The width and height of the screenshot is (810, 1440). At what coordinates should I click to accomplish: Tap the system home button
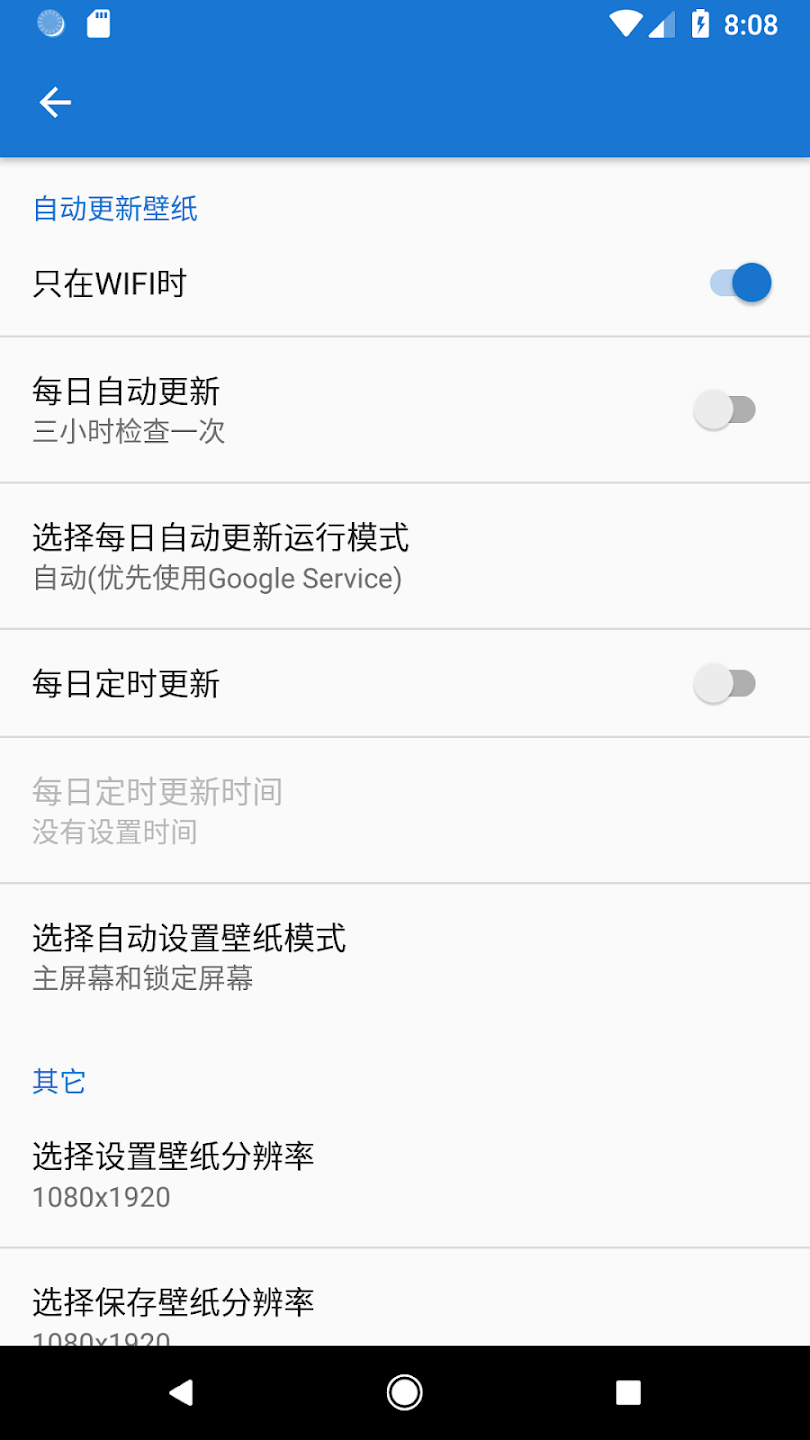[405, 1392]
